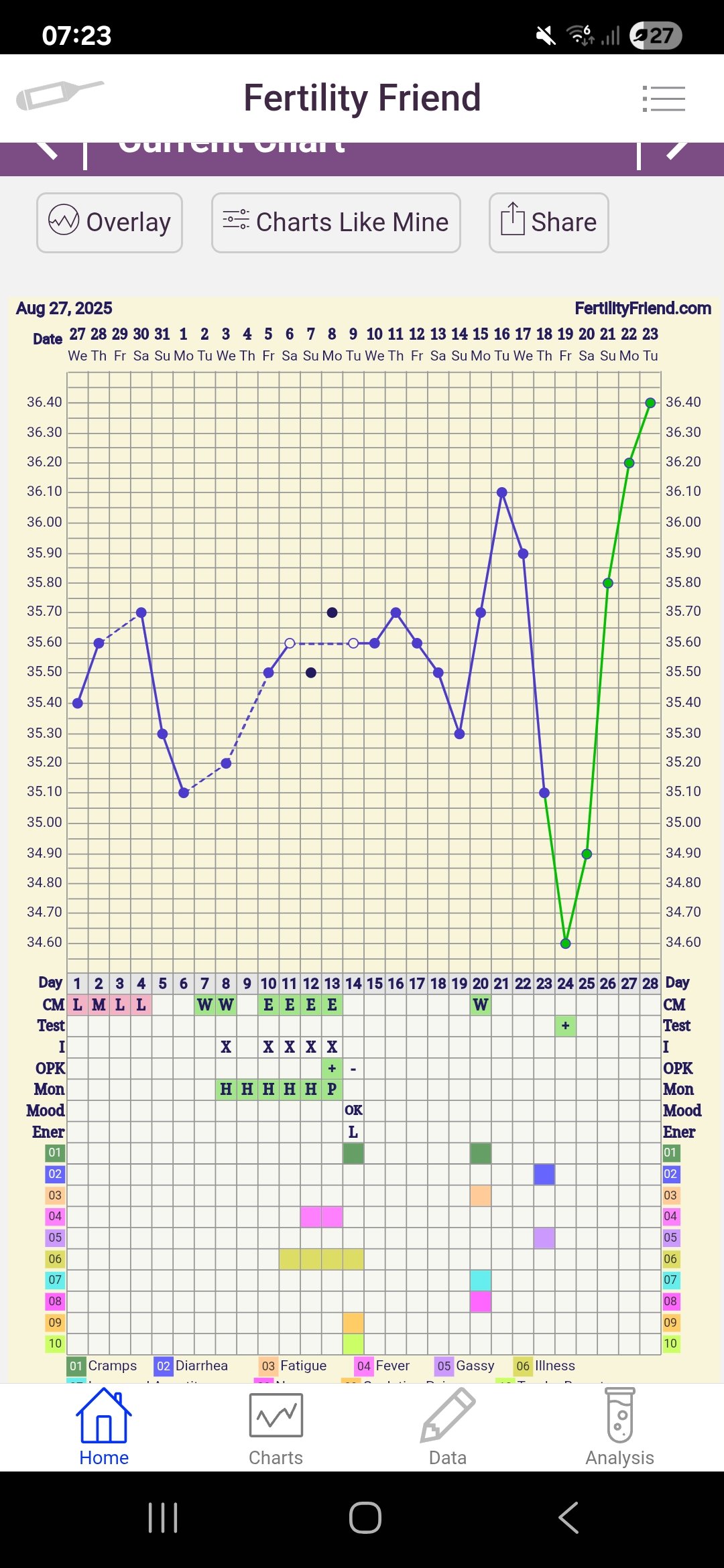Screen dimensions: 724x1568
Task: Switch to the Analysis tab
Action: 619,1427
